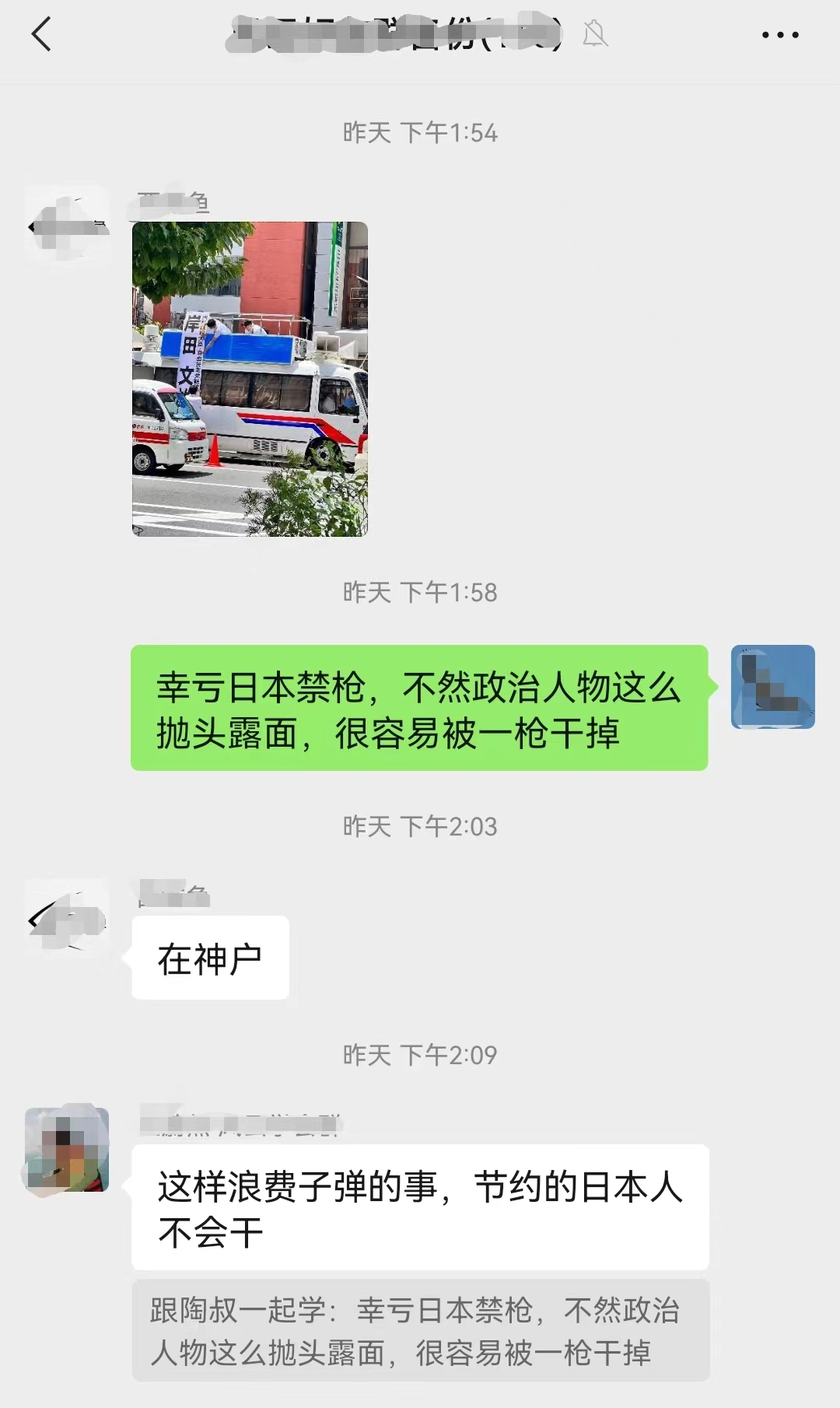
Task: Open the avatar beside the 浪费子弹 message
Action: coord(67,1149)
